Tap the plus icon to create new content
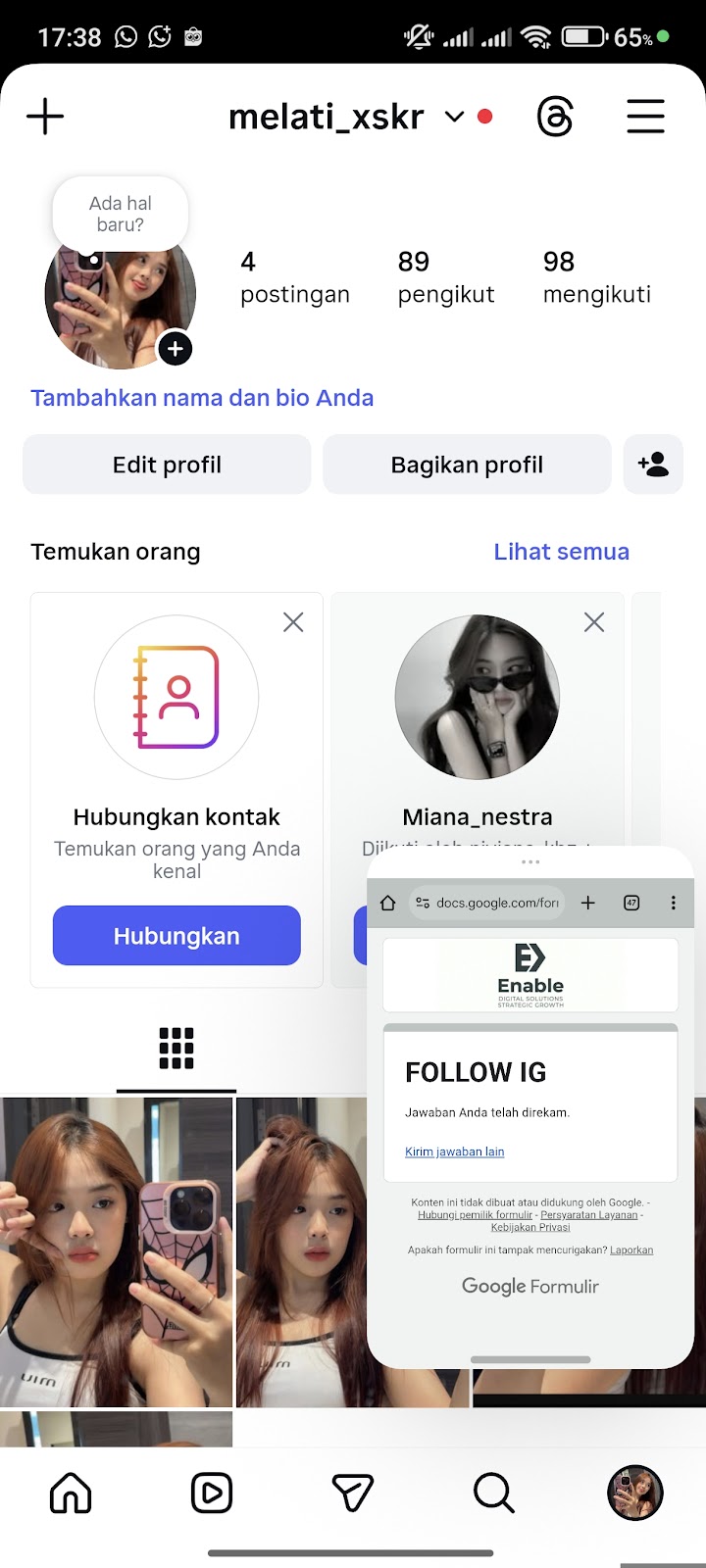Viewport: 706px width, 1568px height. [45, 117]
